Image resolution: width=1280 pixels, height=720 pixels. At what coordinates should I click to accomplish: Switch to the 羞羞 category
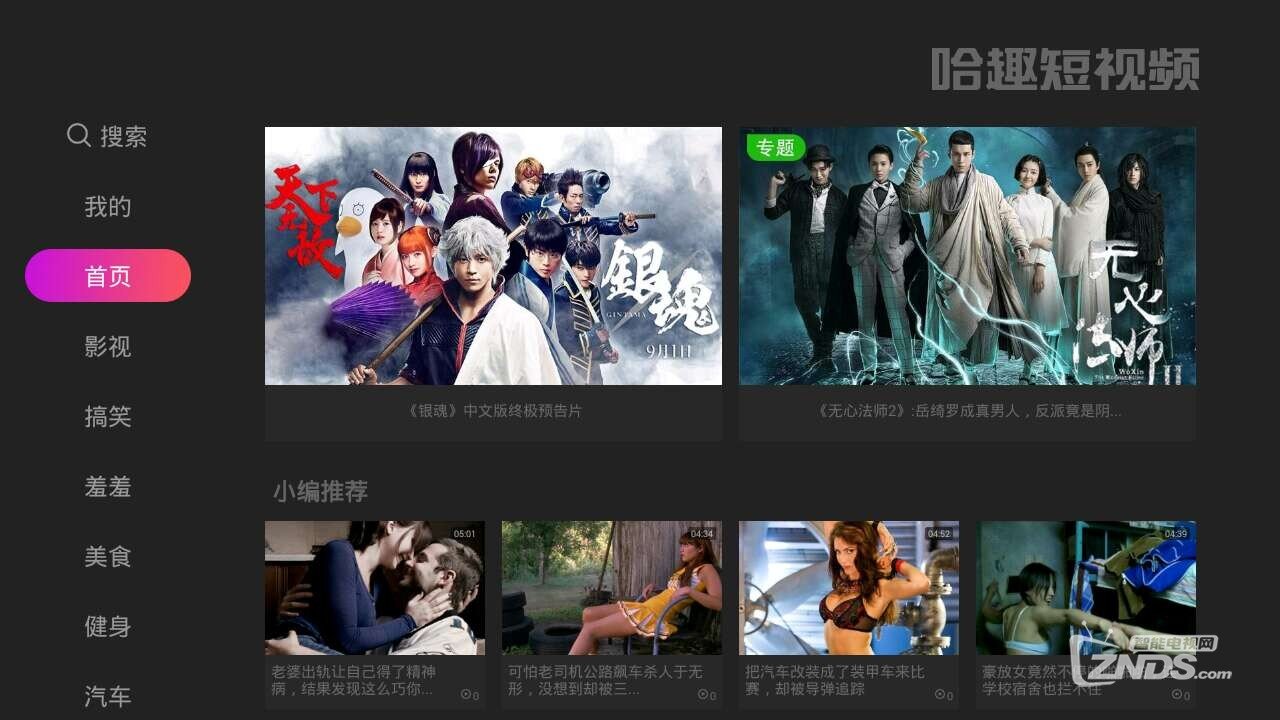click(x=108, y=487)
